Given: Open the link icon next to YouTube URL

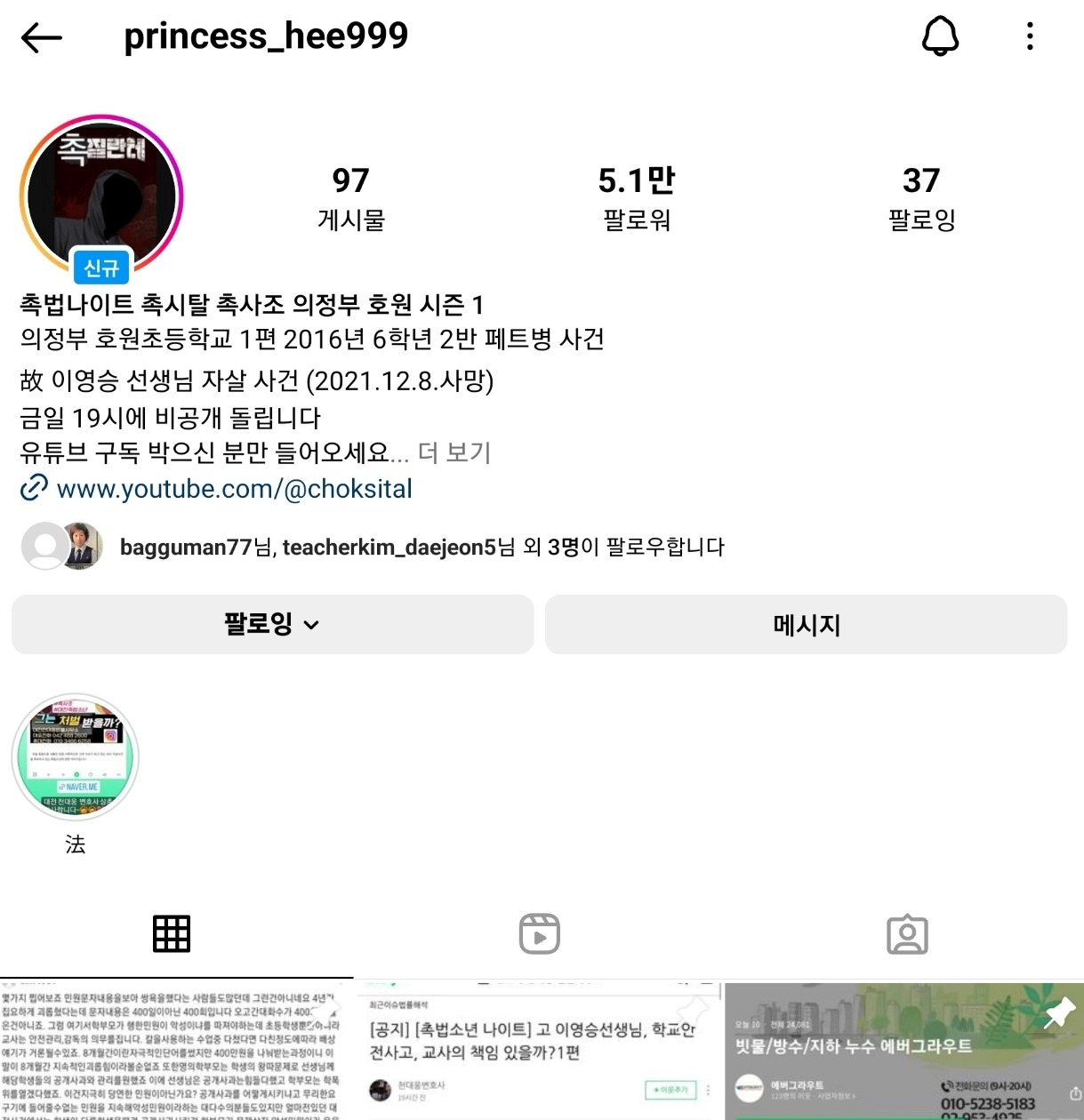Looking at the screenshot, I should tap(34, 488).
